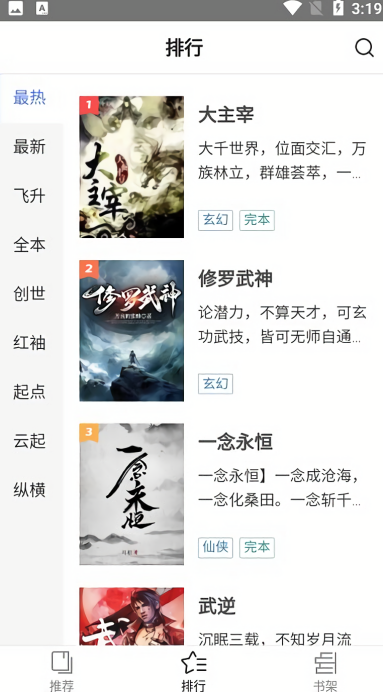Switch to the 红袖 category

[30, 342]
